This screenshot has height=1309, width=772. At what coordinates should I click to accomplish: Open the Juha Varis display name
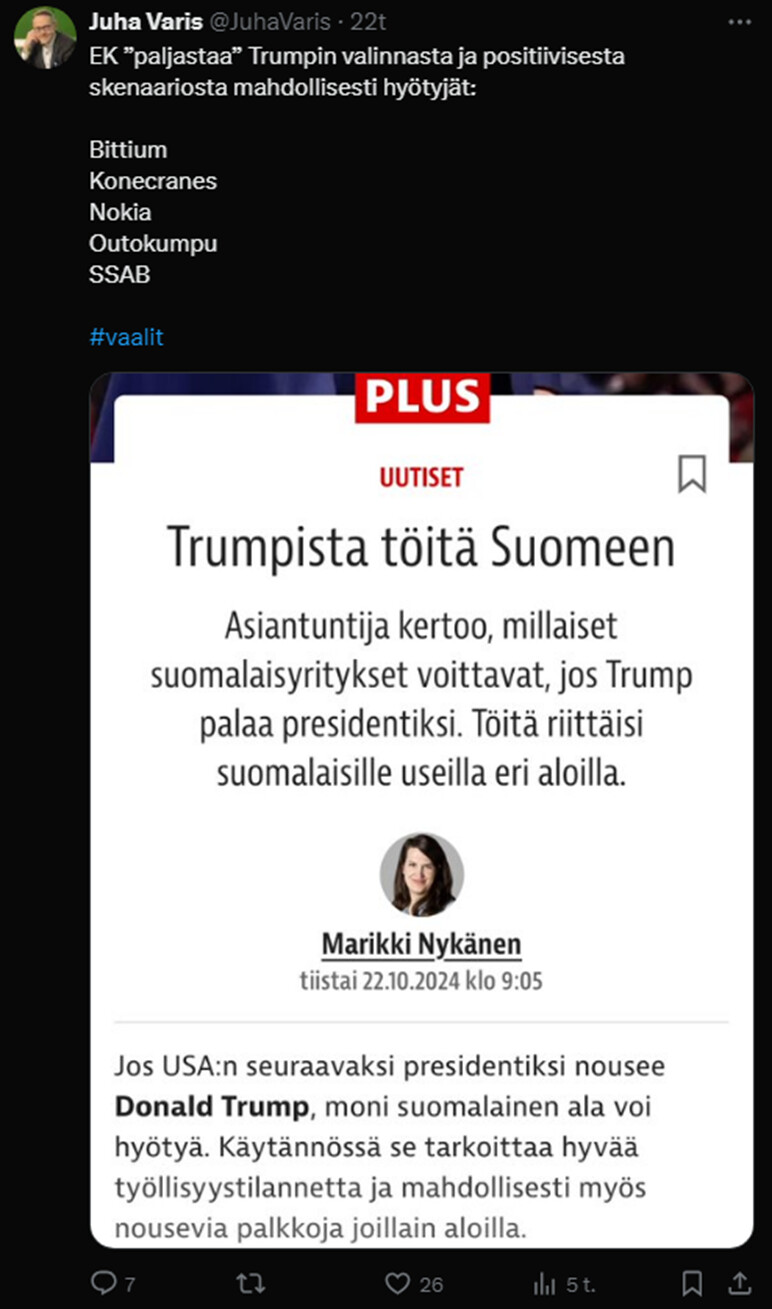pyautogui.click(x=145, y=22)
